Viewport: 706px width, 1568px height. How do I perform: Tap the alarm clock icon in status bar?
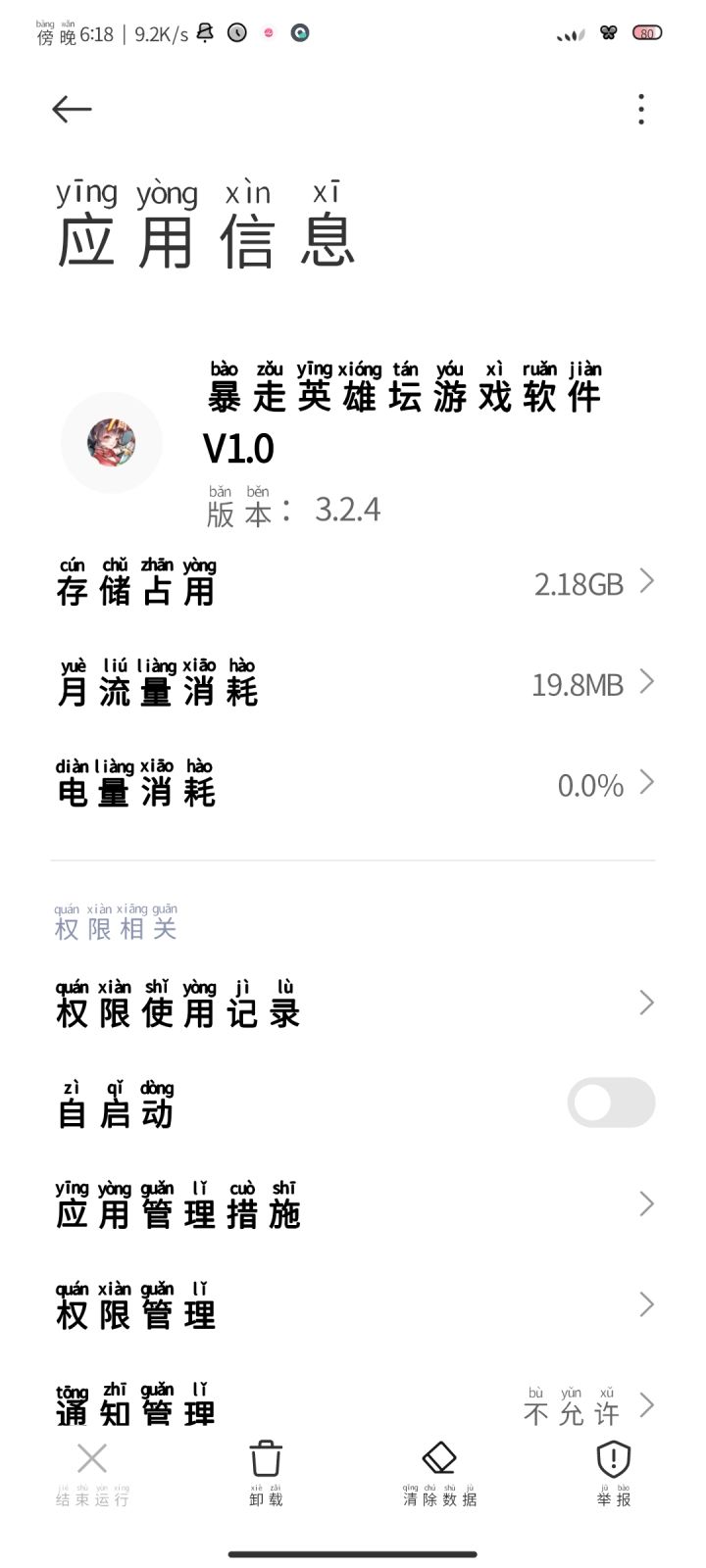click(235, 32)
